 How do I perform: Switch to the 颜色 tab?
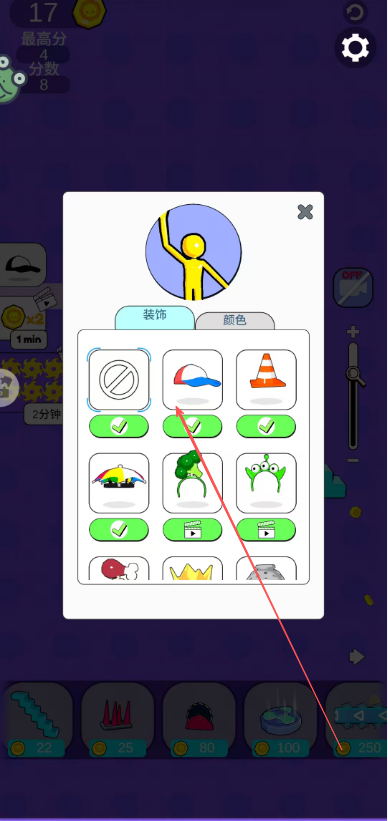[235, 320]
